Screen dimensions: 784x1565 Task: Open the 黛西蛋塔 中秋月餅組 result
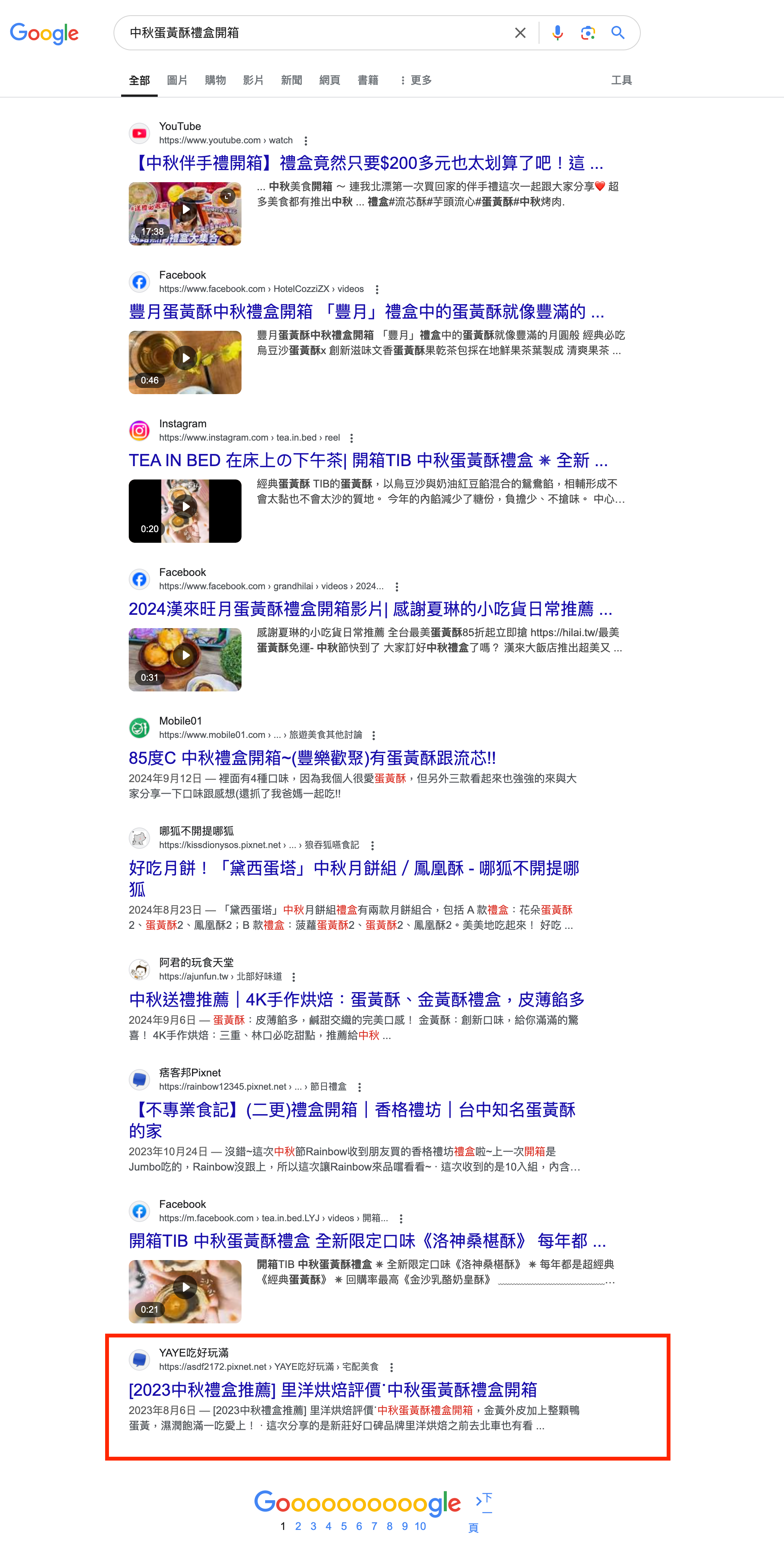click(x=354, y=868)
